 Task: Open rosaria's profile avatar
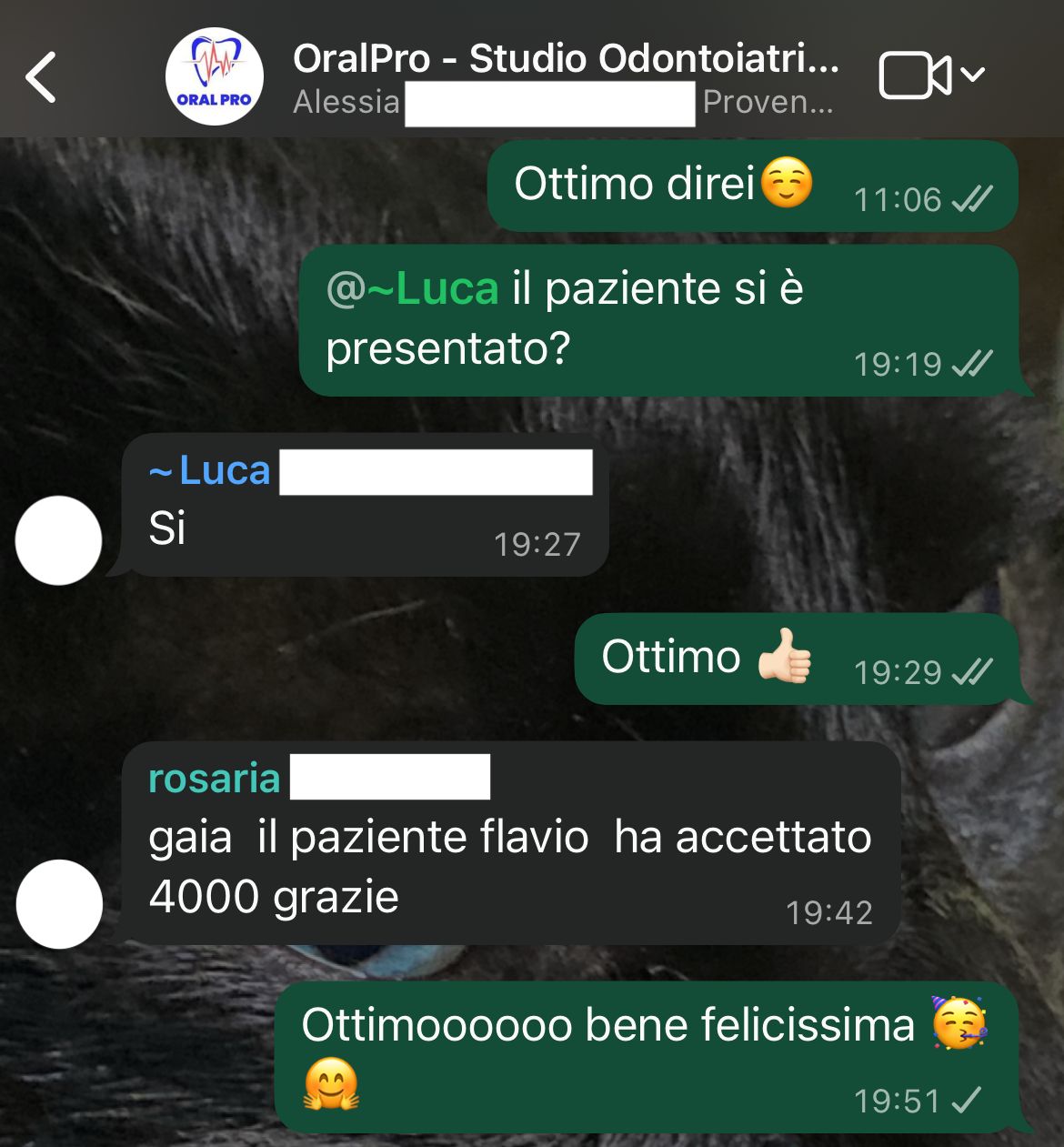tap(59, 904)
